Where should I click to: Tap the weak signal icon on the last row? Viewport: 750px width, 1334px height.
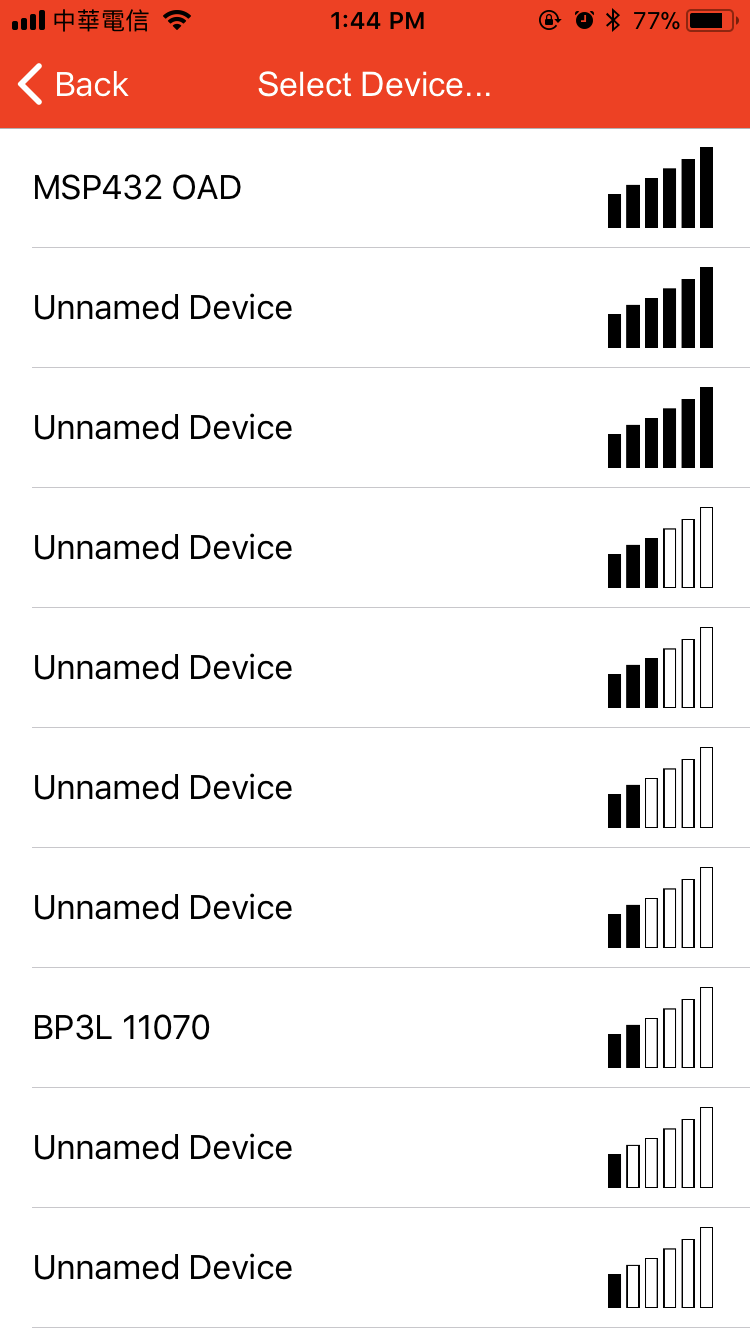pos(660,1268)
